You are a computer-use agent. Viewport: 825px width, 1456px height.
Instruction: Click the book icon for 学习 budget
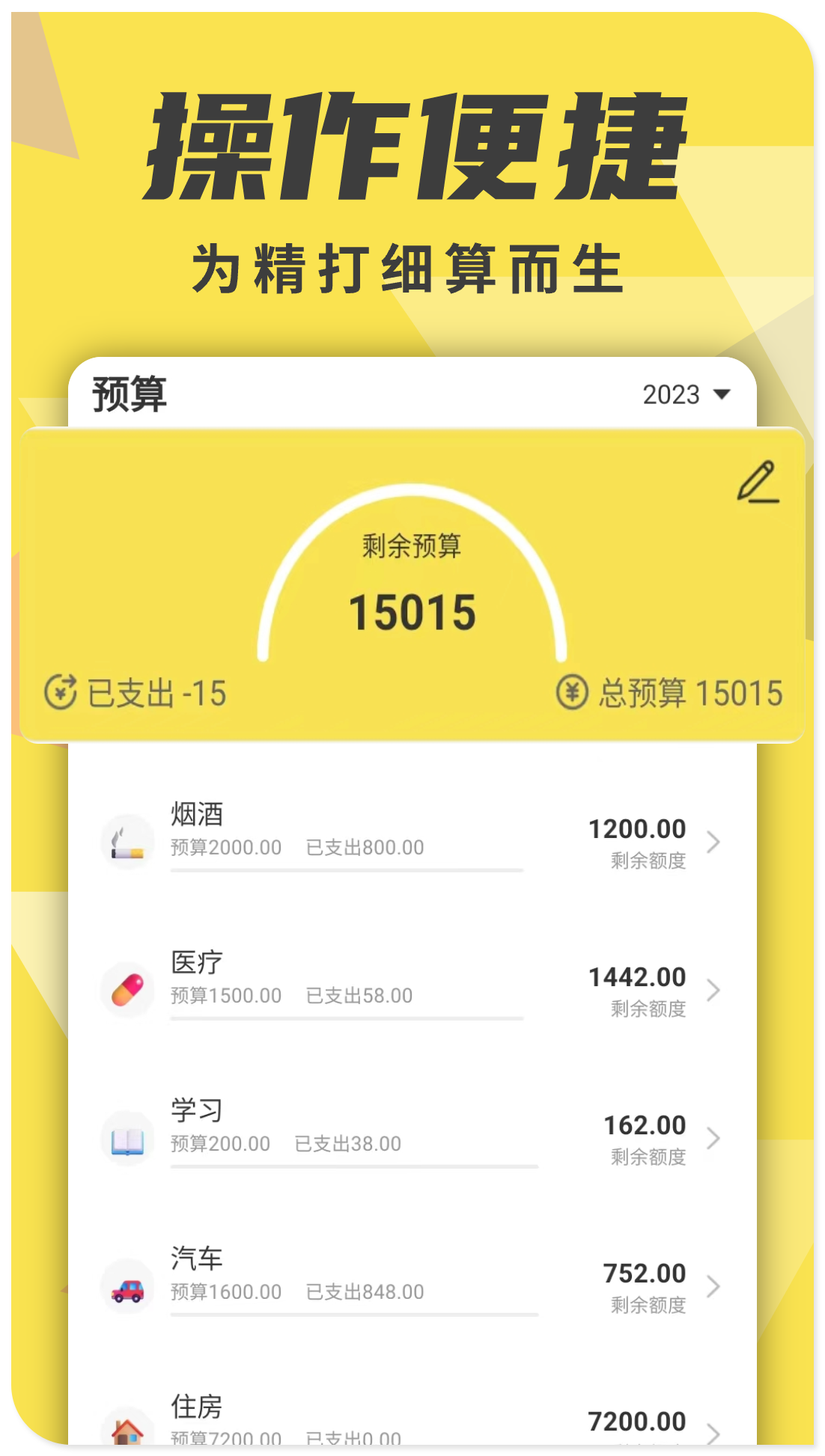128,1137
